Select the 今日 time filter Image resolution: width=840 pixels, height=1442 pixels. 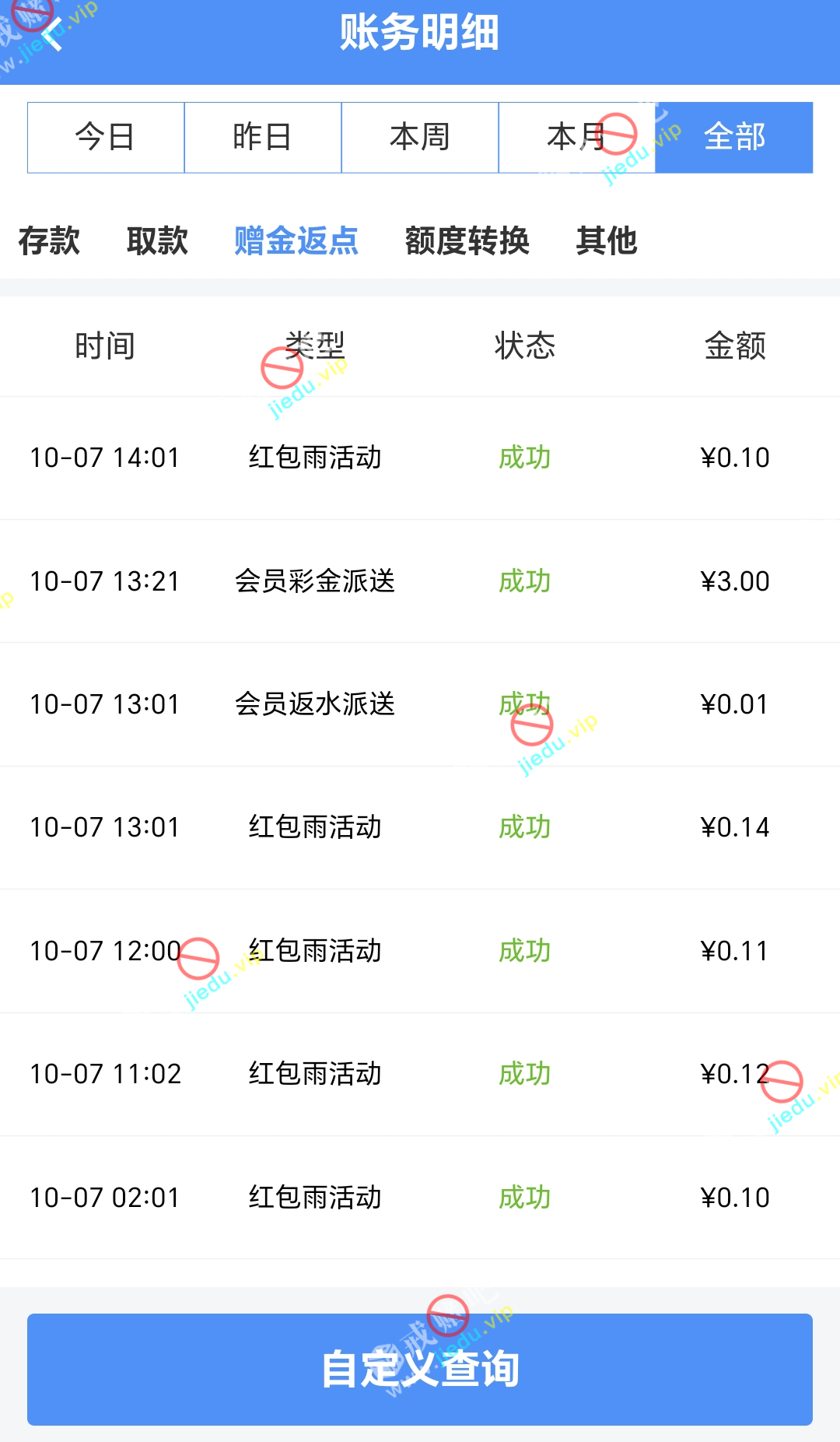tap(106, 137)
